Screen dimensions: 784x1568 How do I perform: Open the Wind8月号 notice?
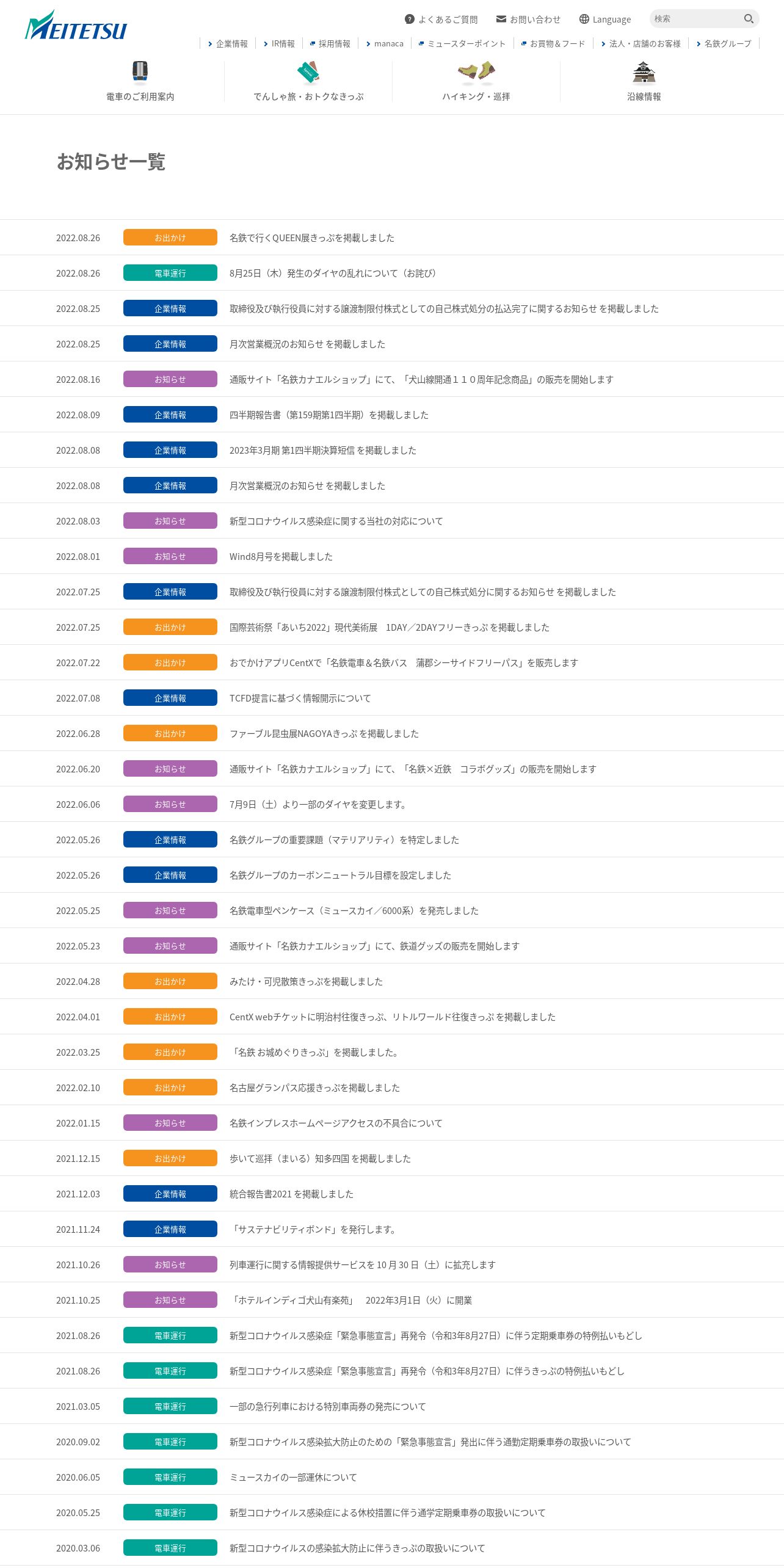[x=281, y=556]
